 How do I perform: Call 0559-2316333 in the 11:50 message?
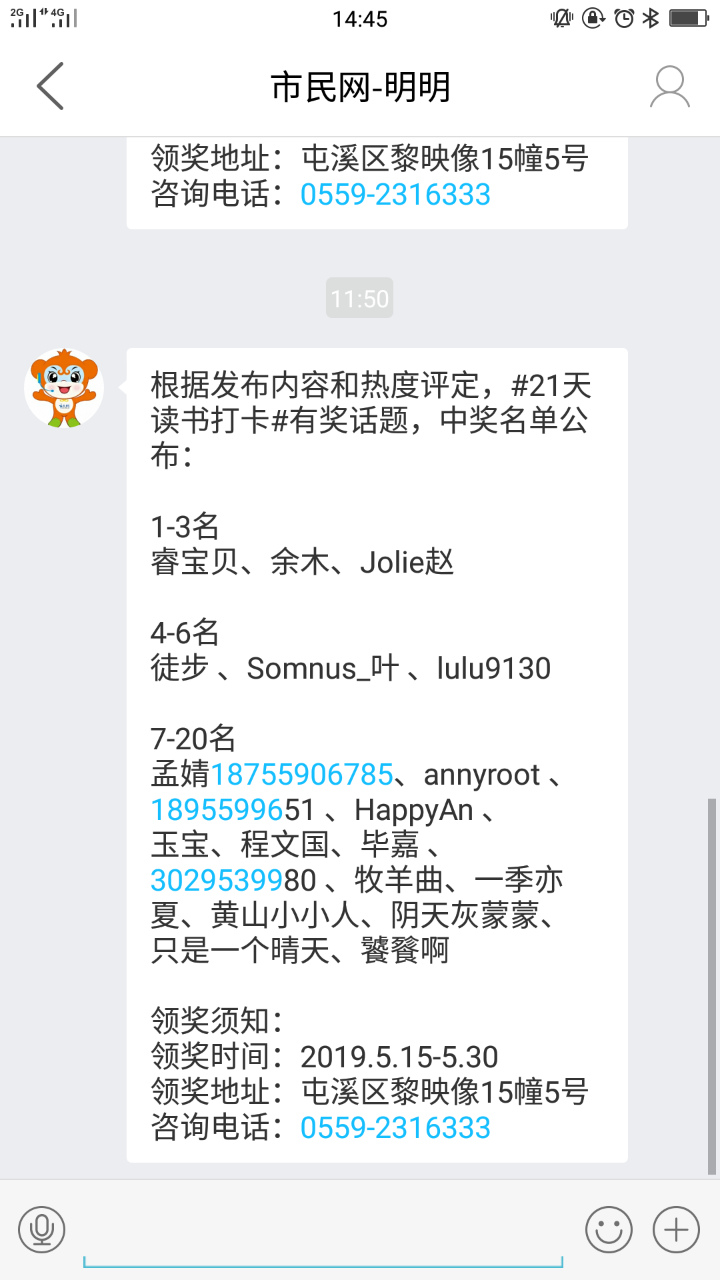pos(395,1128)
